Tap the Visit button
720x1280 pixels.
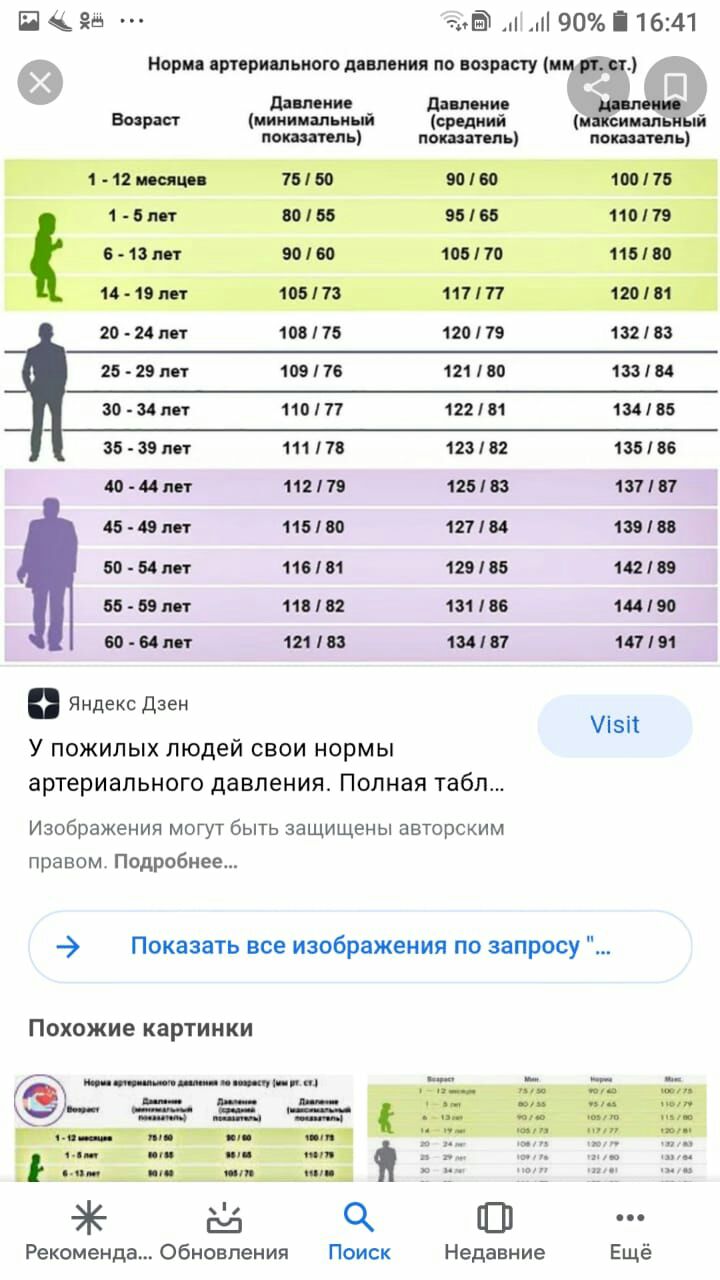[614, 725]
